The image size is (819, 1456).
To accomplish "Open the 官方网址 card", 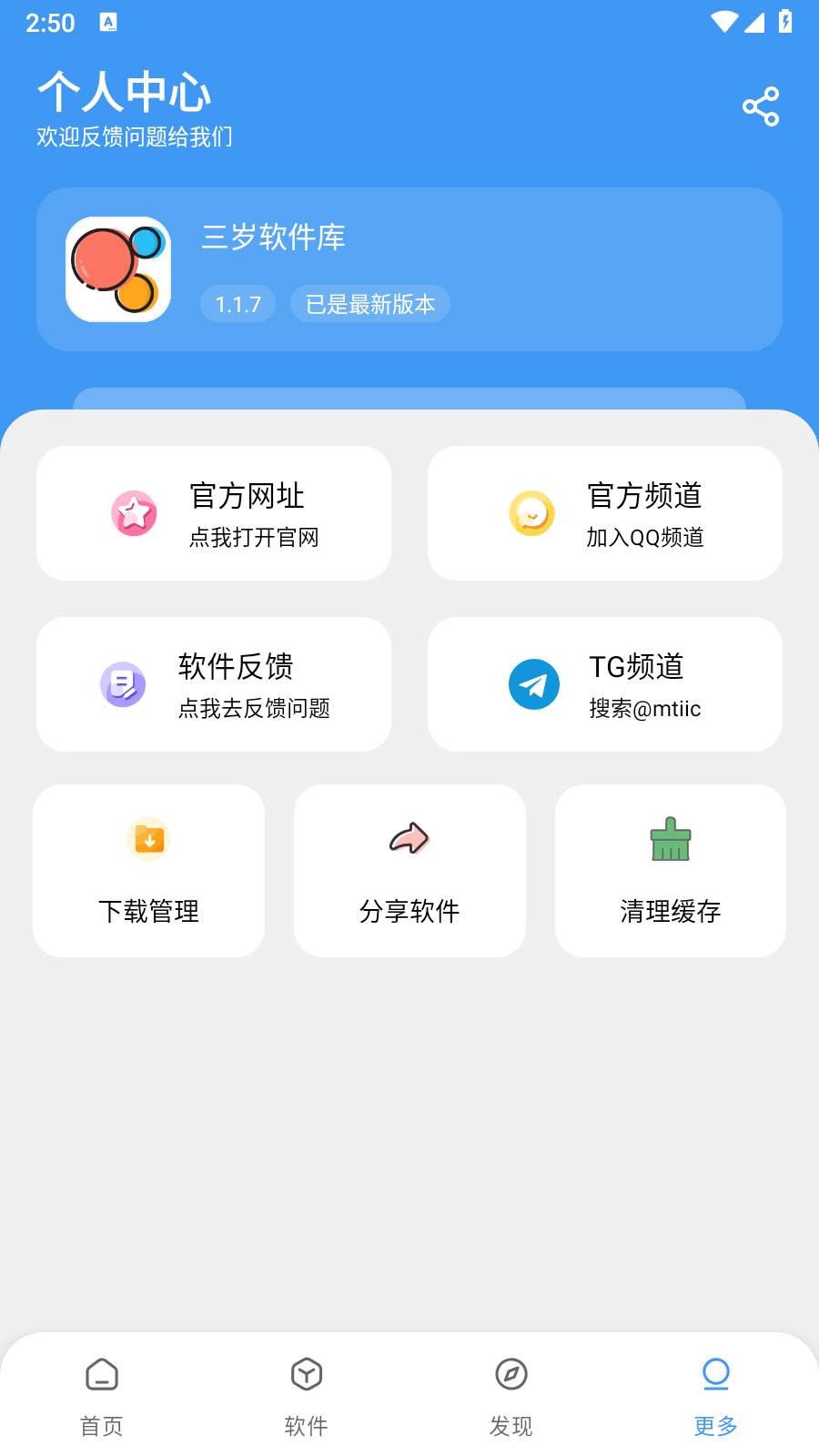I will [x=213, y=513].
